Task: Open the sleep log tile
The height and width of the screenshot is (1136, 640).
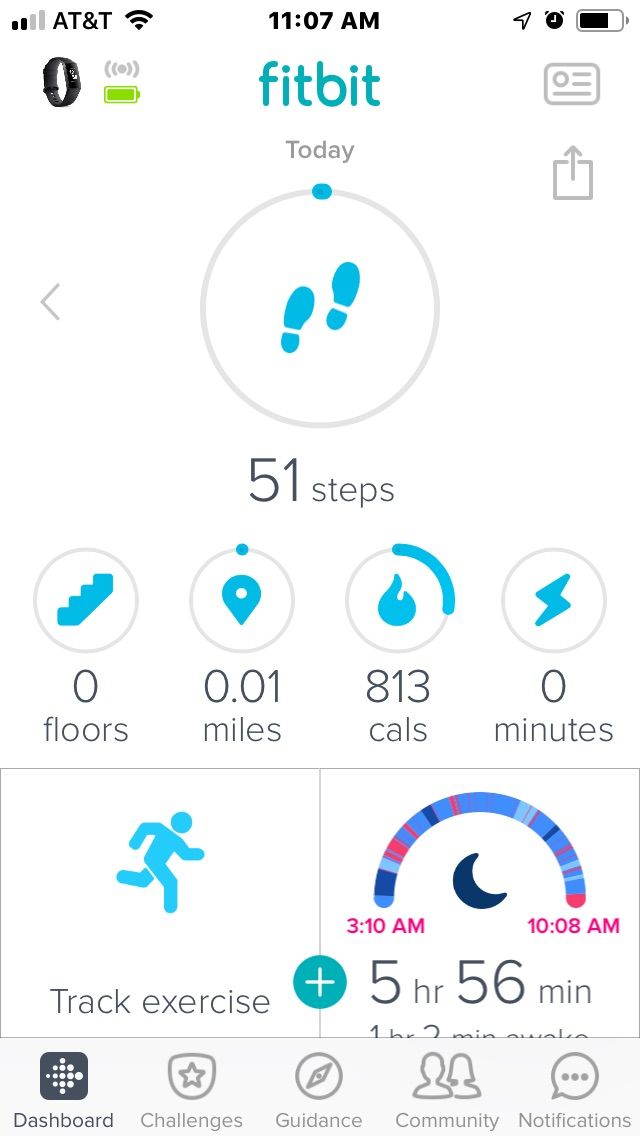Action: click(x=480, y=900)
